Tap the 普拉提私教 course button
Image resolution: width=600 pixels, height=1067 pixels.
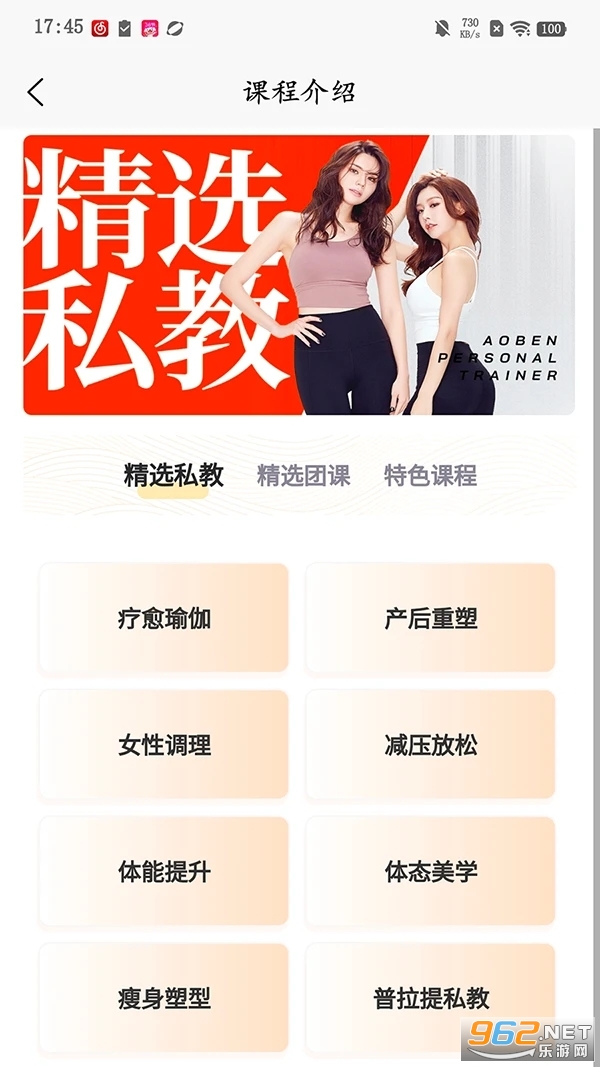click(431, 998)
